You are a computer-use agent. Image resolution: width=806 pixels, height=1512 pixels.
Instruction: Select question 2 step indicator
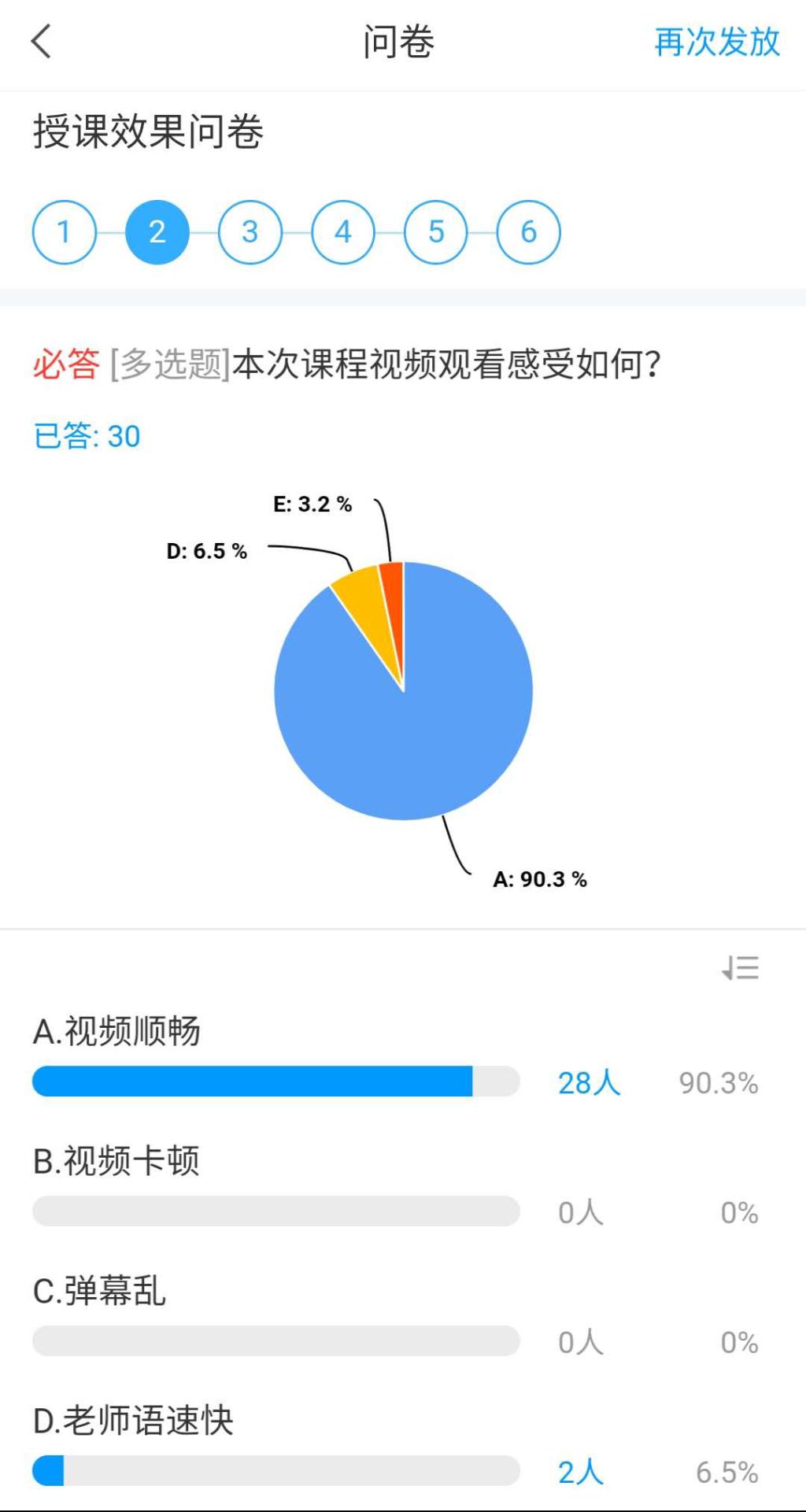pyautogui.click(x=157, y=232)
